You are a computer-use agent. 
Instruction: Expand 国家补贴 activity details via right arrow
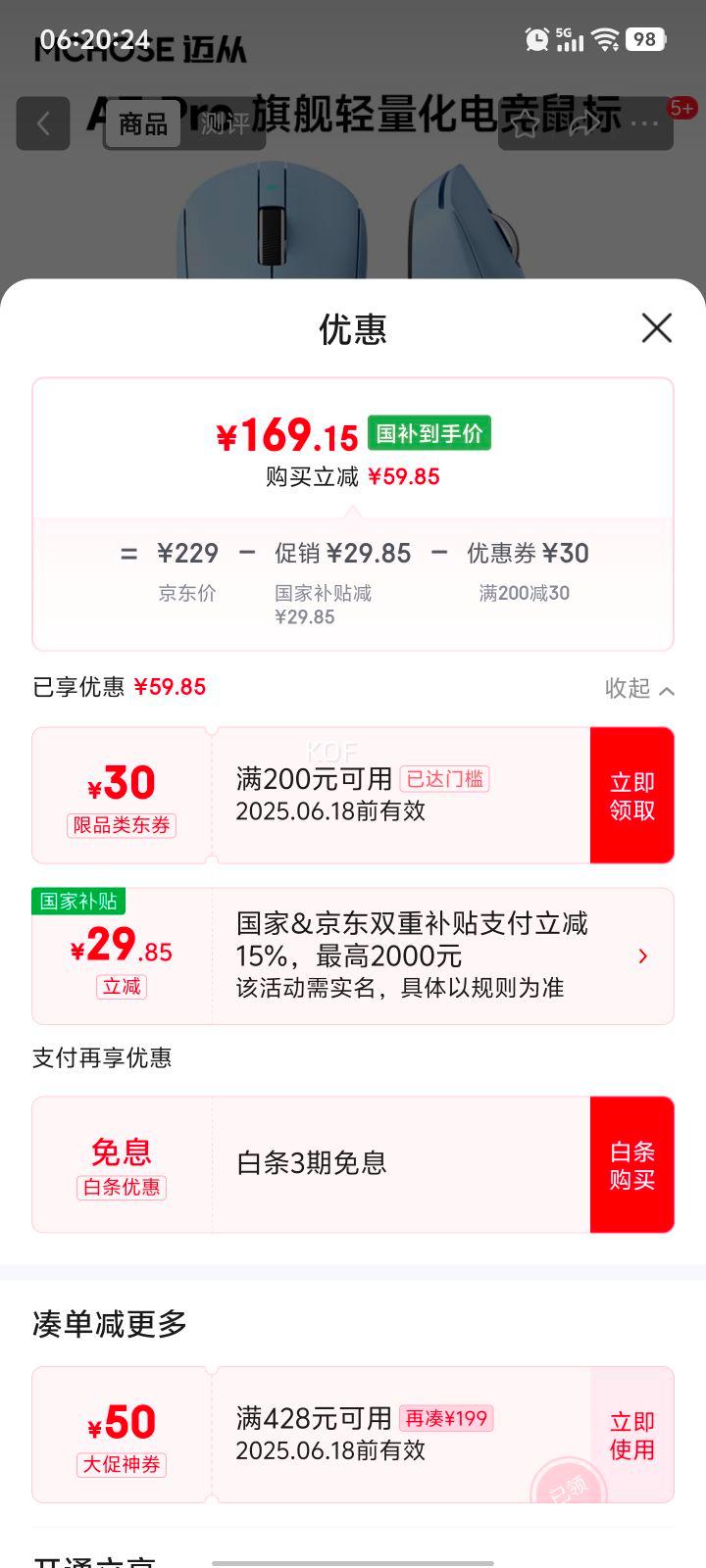click(x=644, y=955)
